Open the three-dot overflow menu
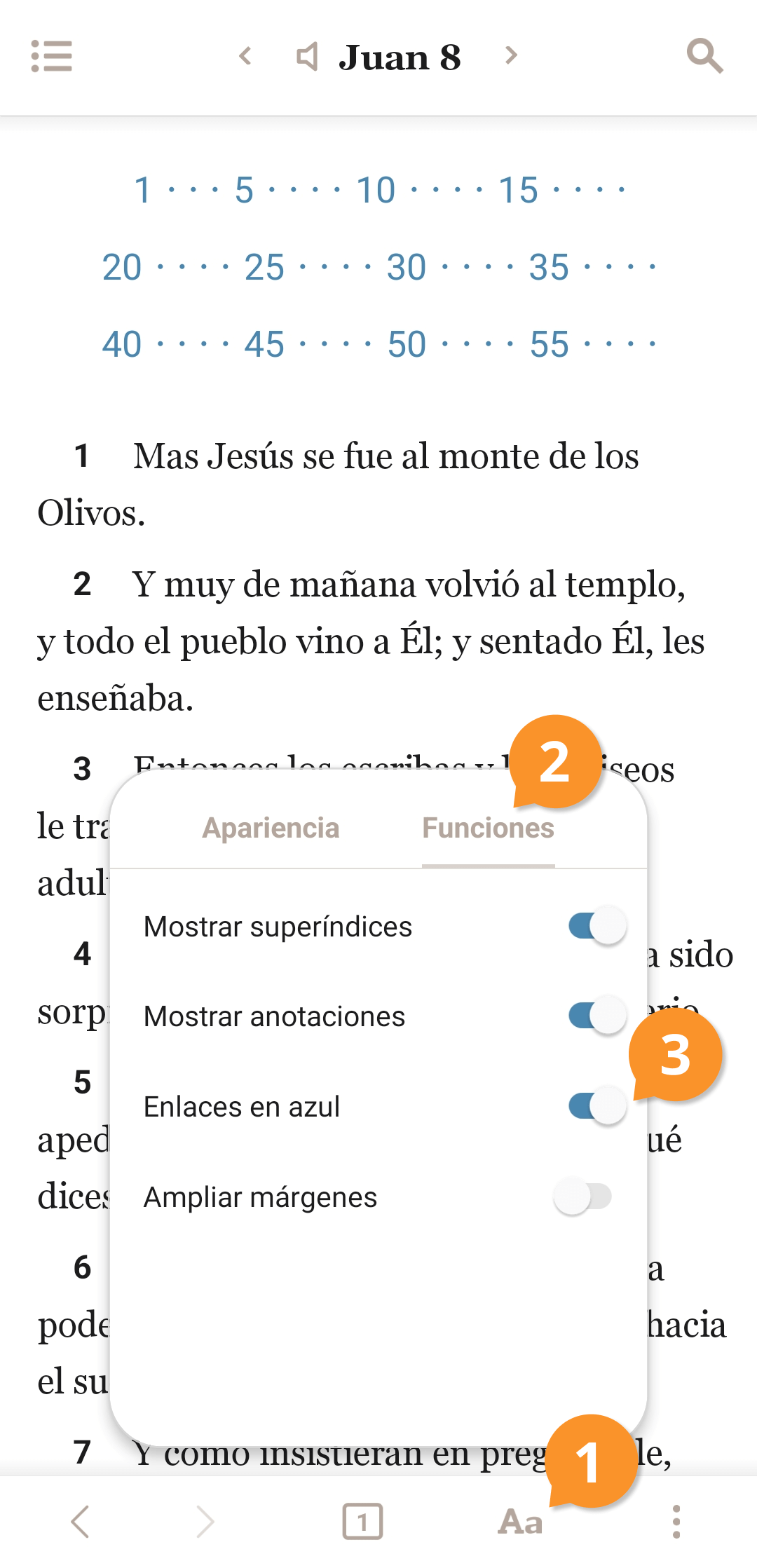This screenshot has width=757, height=1568. click(x=676, y=1522)
